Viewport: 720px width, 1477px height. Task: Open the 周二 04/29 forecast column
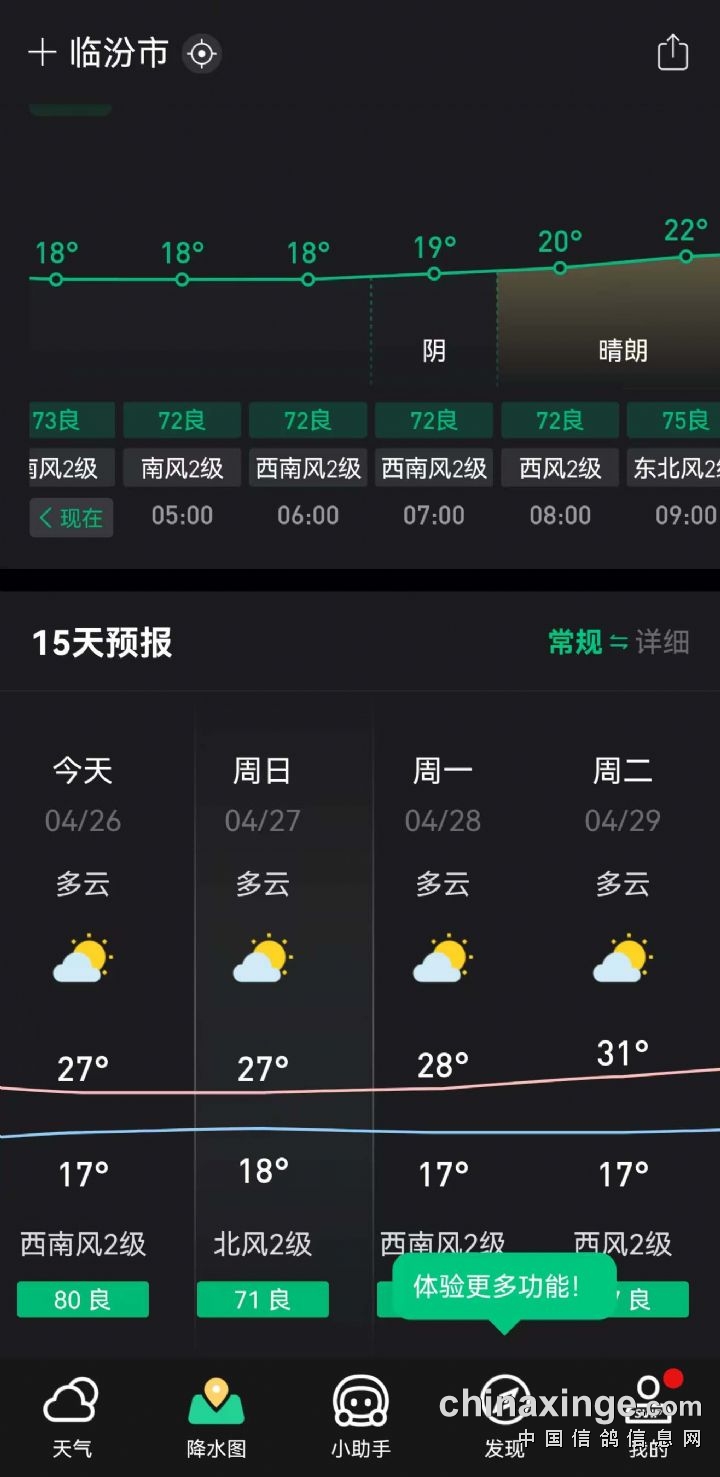tap(623, 1000)
